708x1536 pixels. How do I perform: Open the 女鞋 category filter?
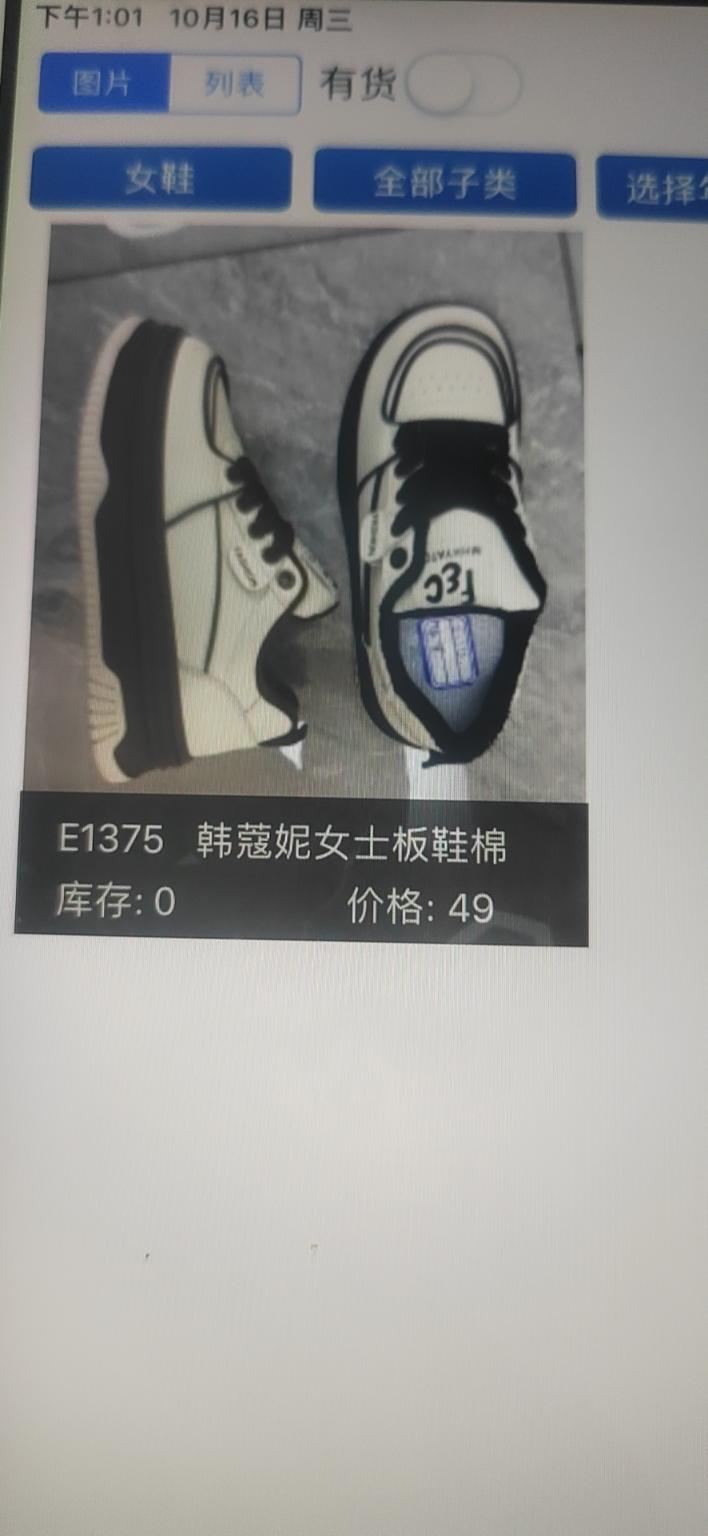(160, 180)
